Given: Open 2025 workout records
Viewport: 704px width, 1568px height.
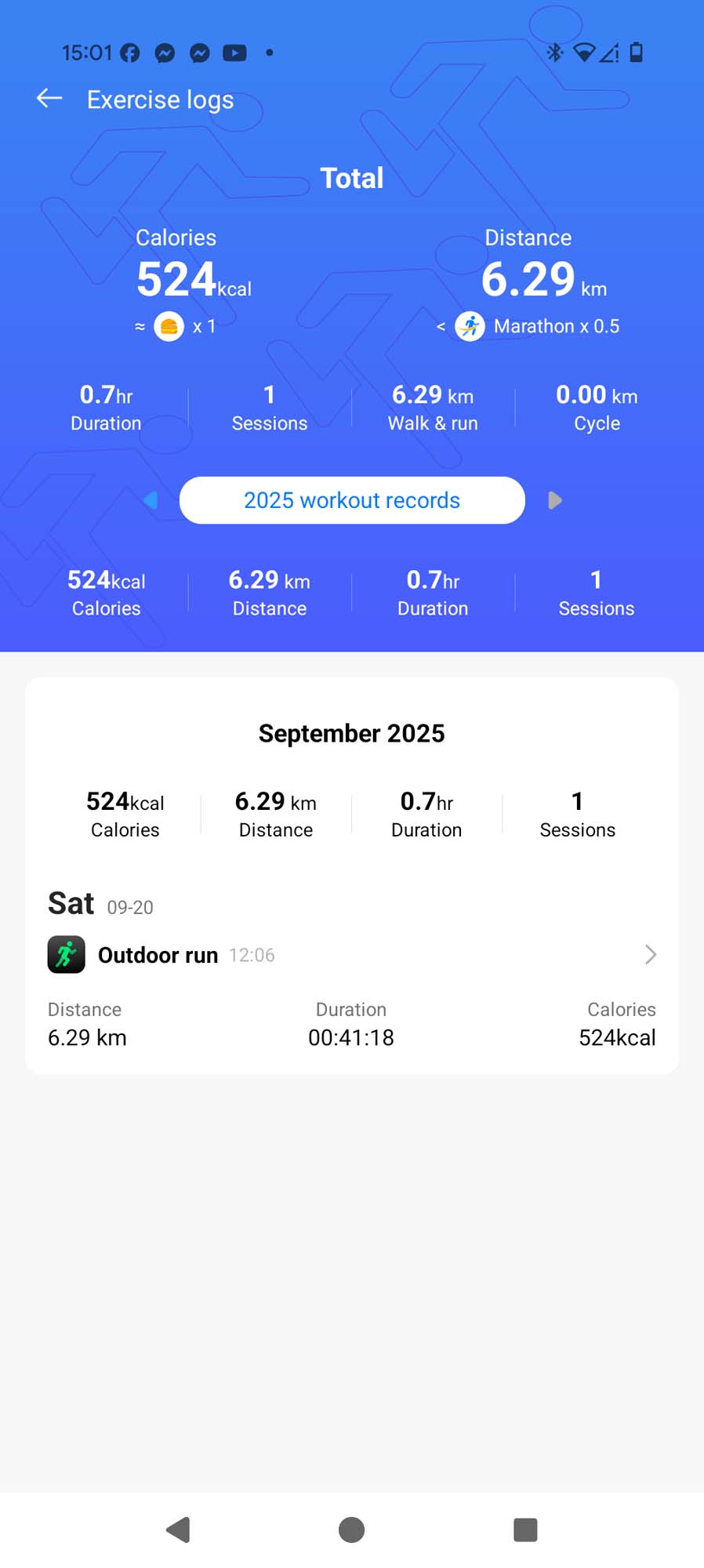Looking at the screenshot, I should click(x=352, y=500).
